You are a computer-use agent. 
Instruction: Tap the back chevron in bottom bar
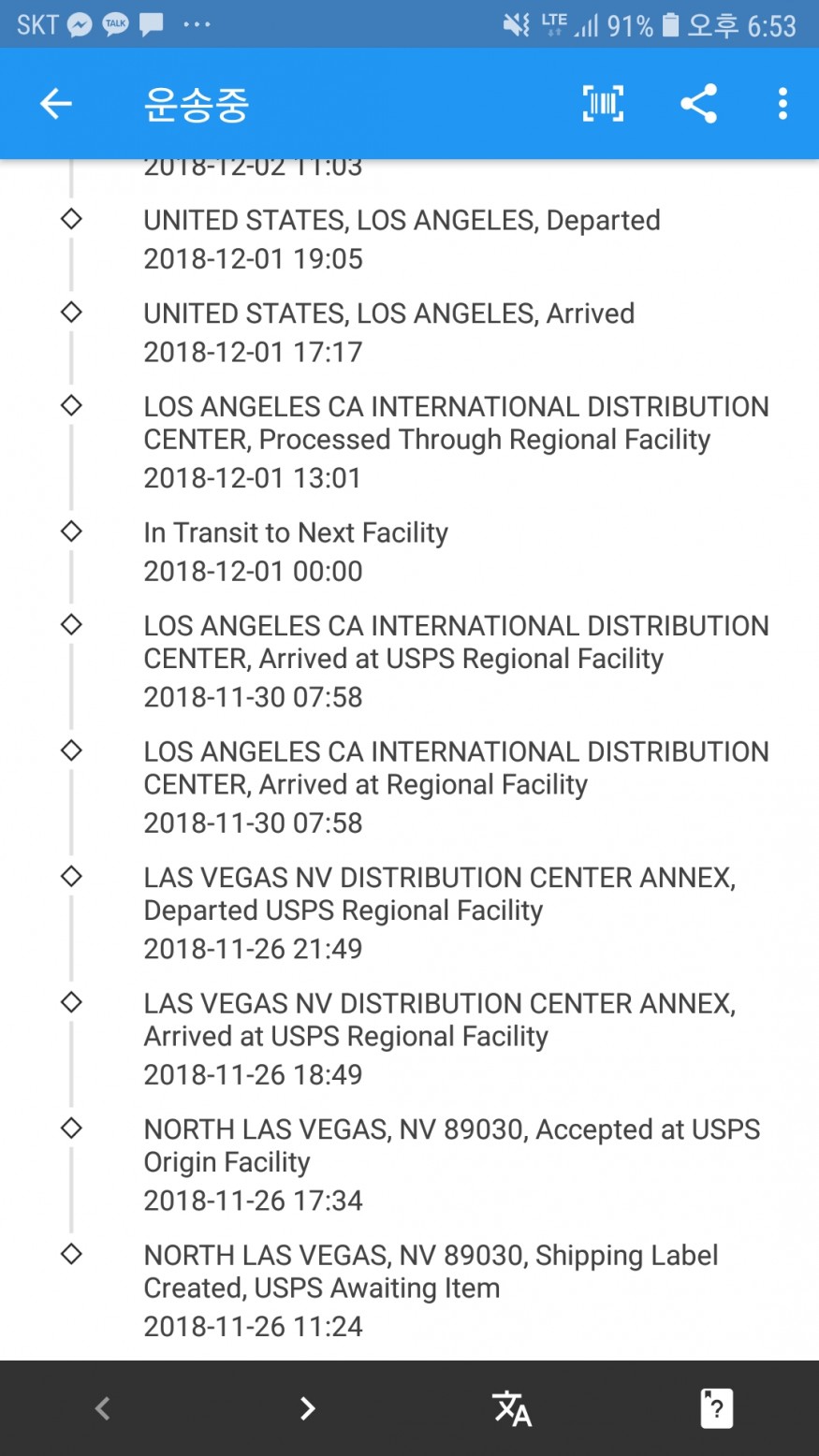pyautogui.click(x=103, y=1408)
